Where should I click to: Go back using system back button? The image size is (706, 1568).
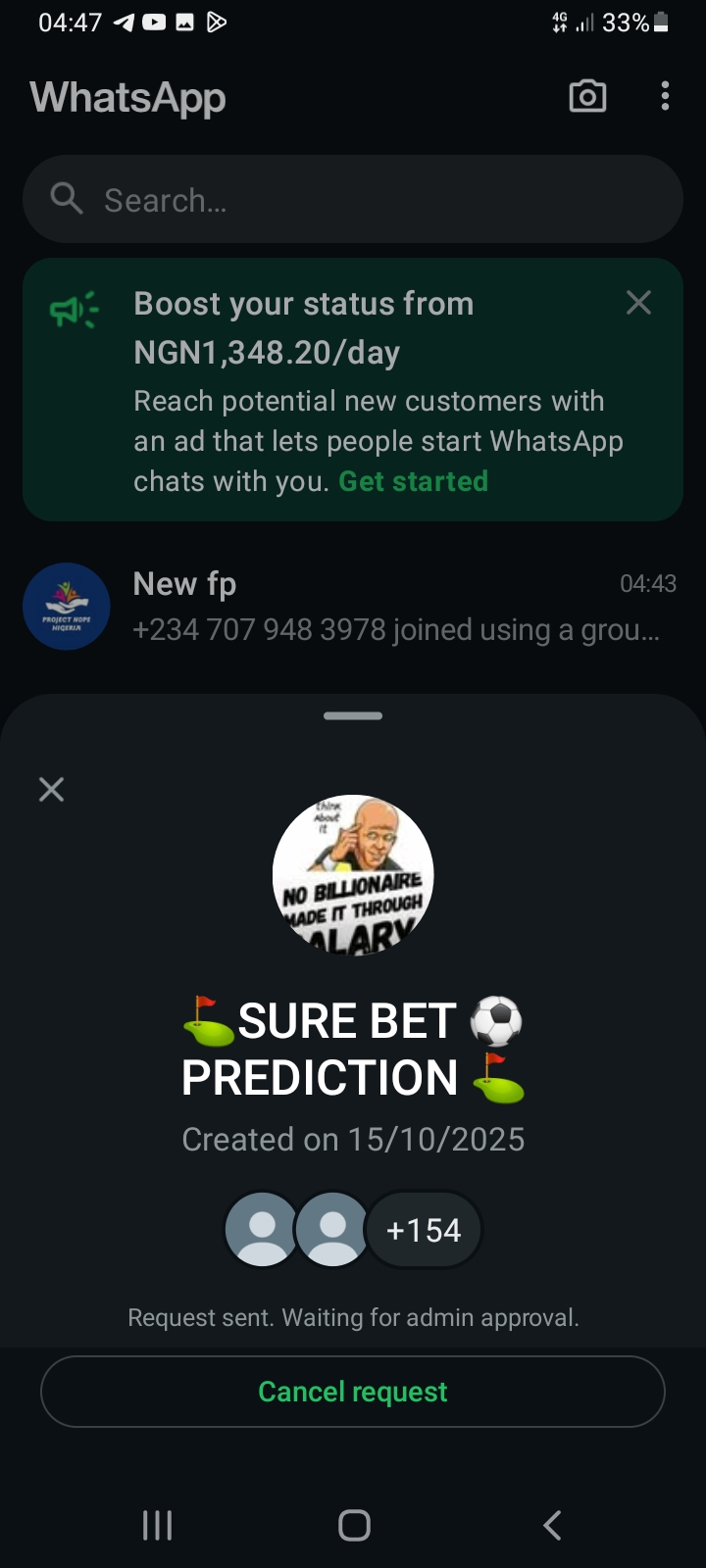552,1525
